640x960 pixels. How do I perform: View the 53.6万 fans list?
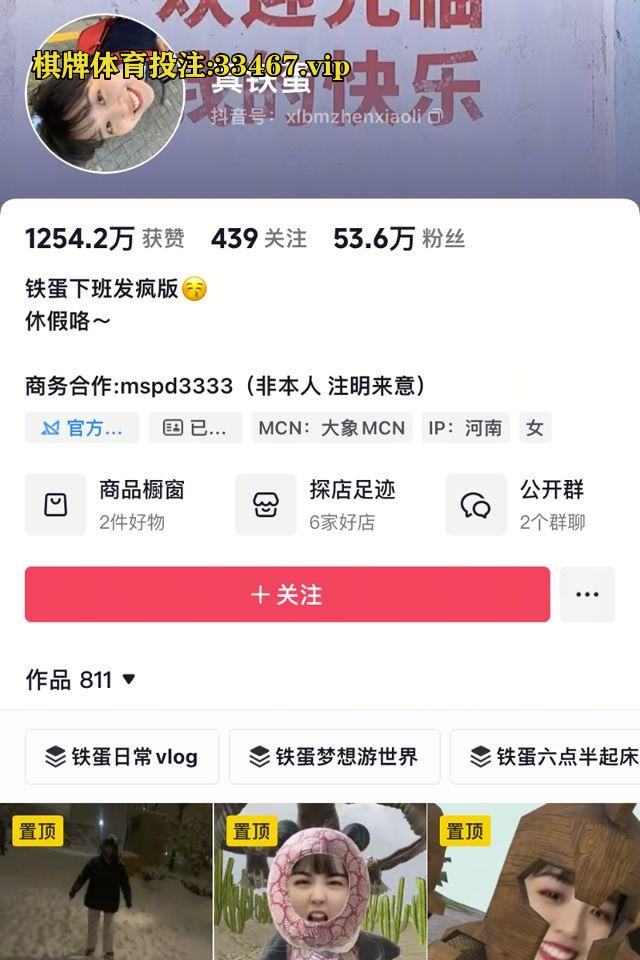click(x=398, y=238)
